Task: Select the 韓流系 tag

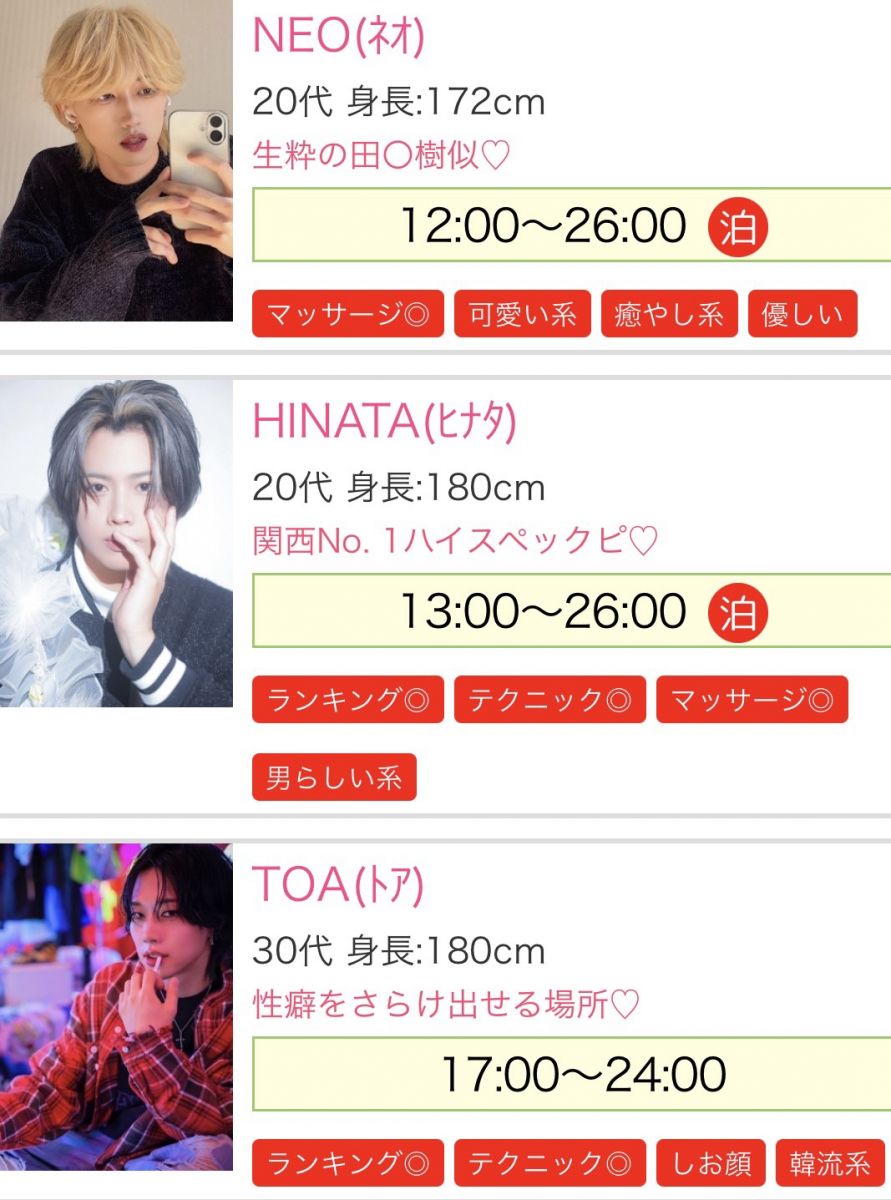Action: point(830,1164)
